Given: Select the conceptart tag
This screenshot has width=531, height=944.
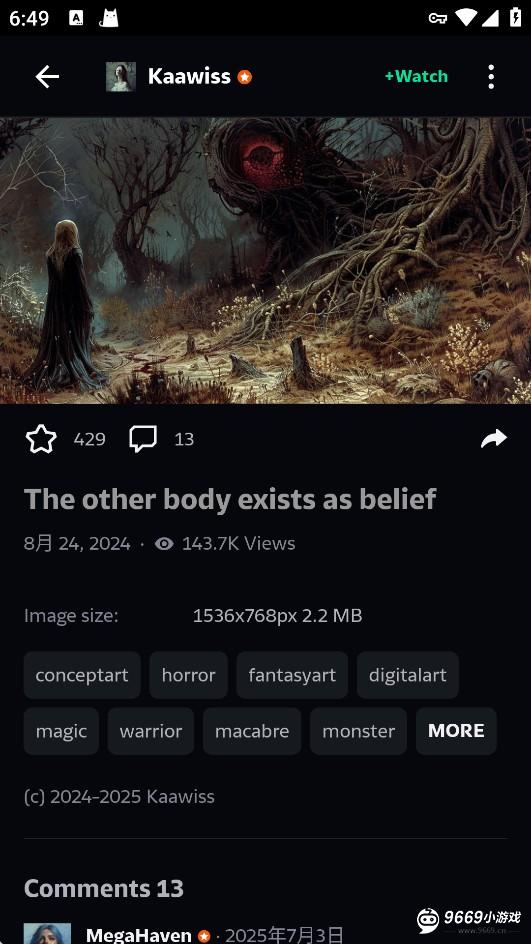Looking at the screenshot, I should (82, 675).
